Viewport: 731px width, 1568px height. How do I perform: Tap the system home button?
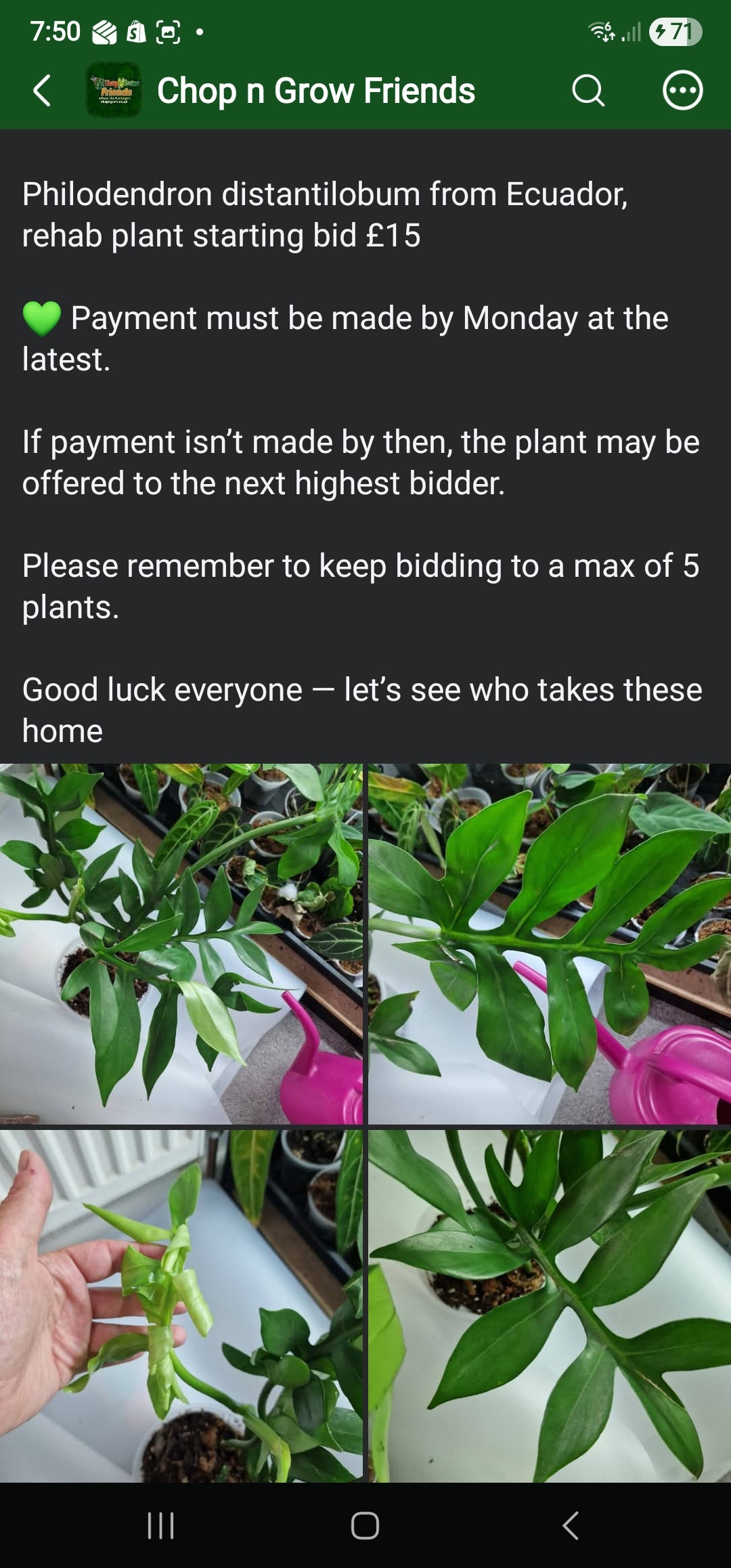click(365, 1526)
